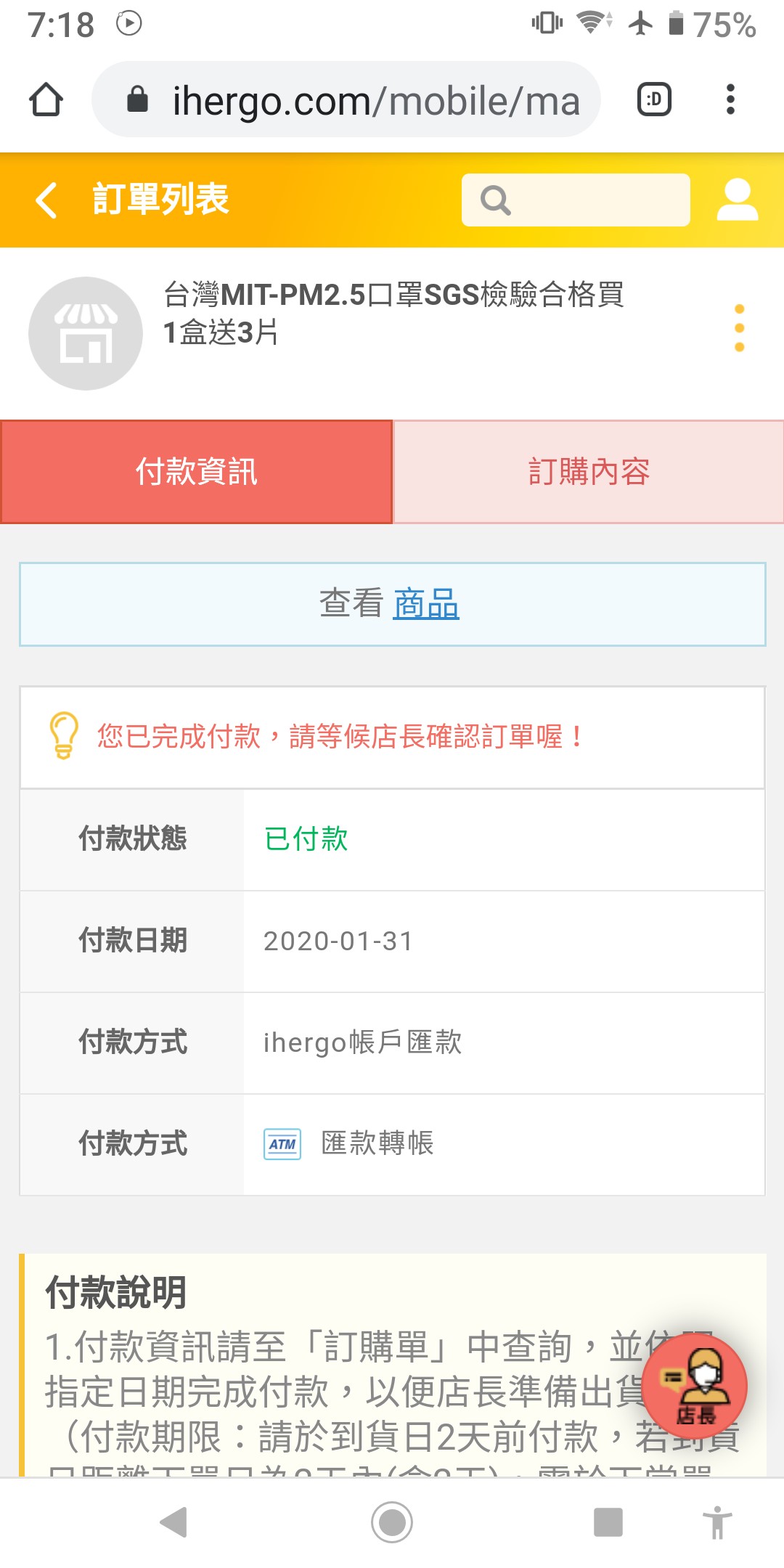Tap the search box in the yellow header
Screen dimensions: 784x1568
576,200
